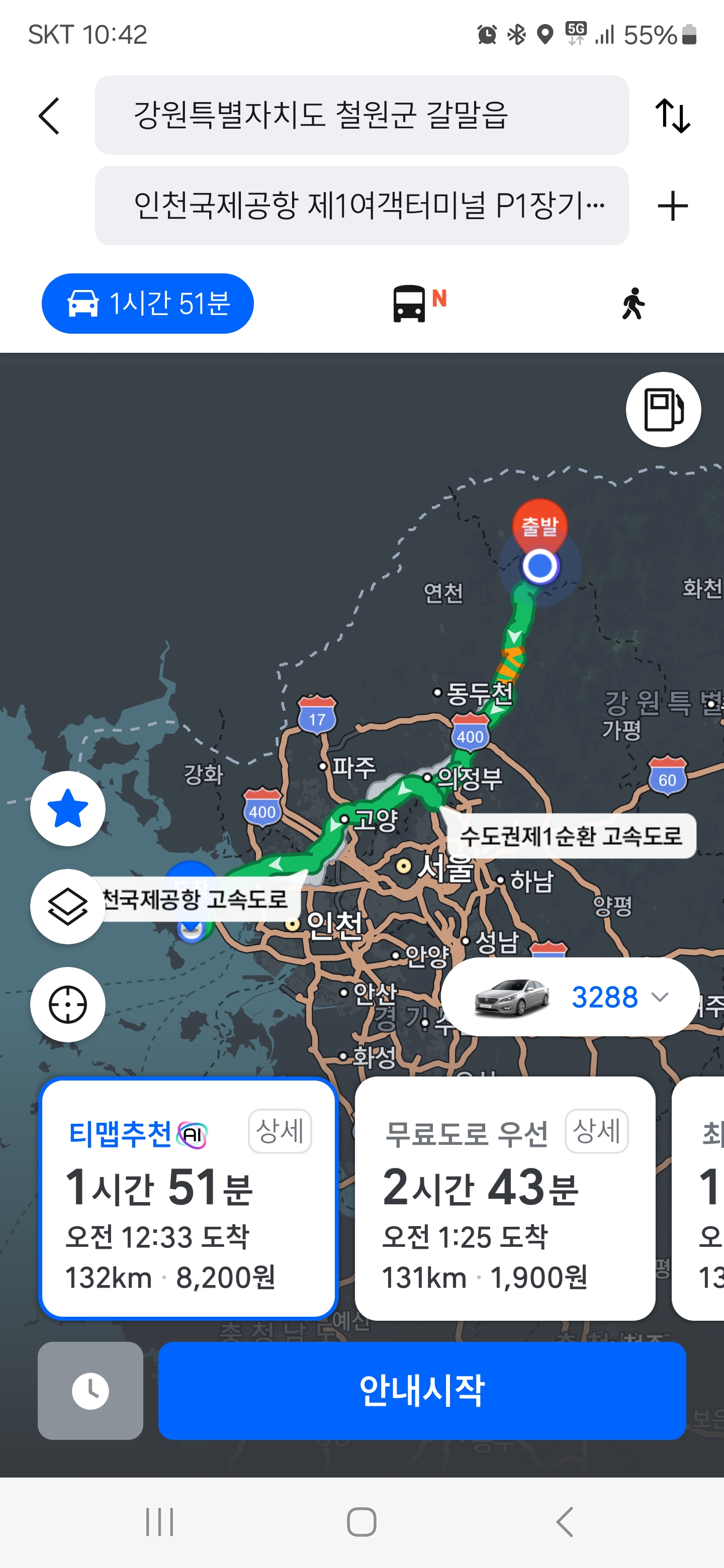724x1568 pixels.
Task: Edit the destination field 인천국제공항 제1여객터미널
Action: point(361,206)
